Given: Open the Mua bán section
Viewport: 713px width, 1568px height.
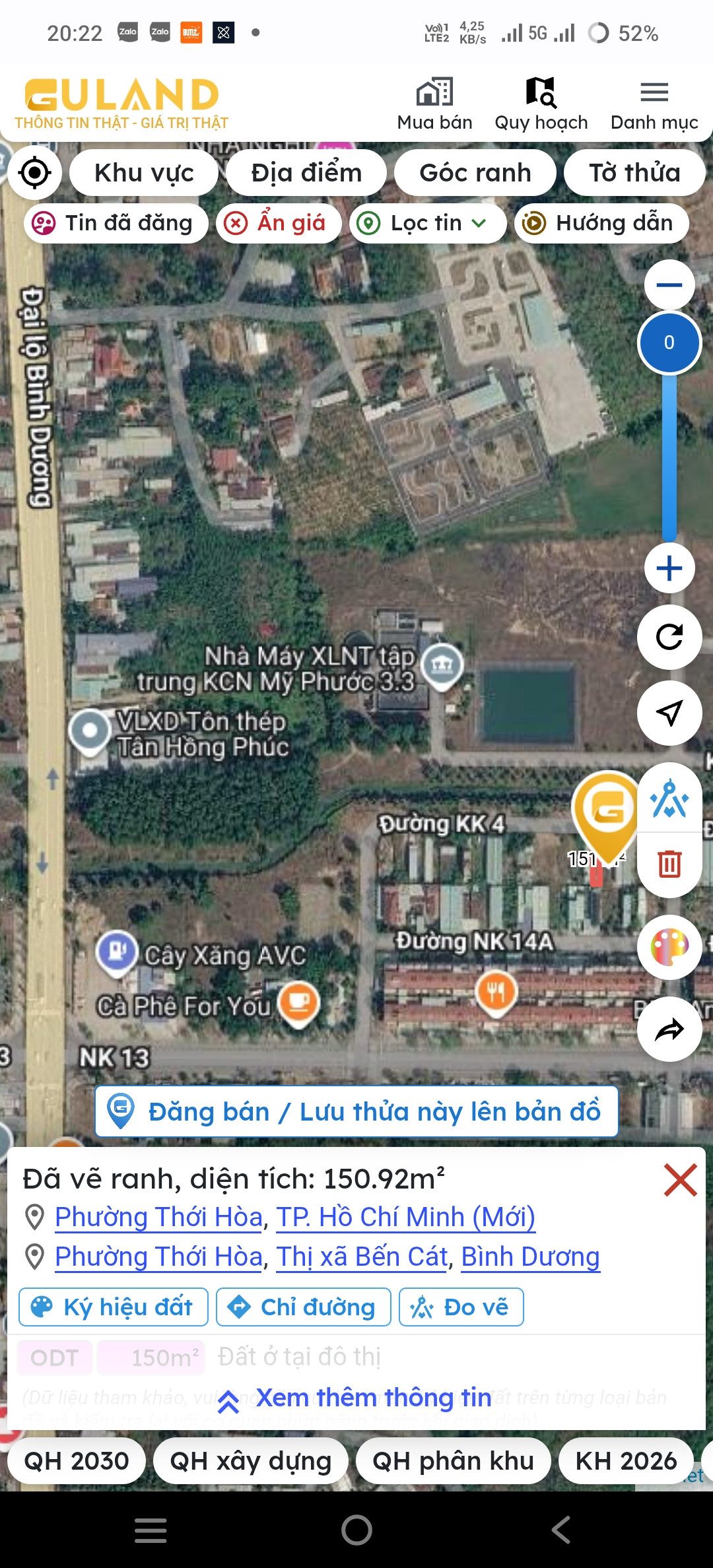Looking at the screenshot, I should click(x=434, y=104).
